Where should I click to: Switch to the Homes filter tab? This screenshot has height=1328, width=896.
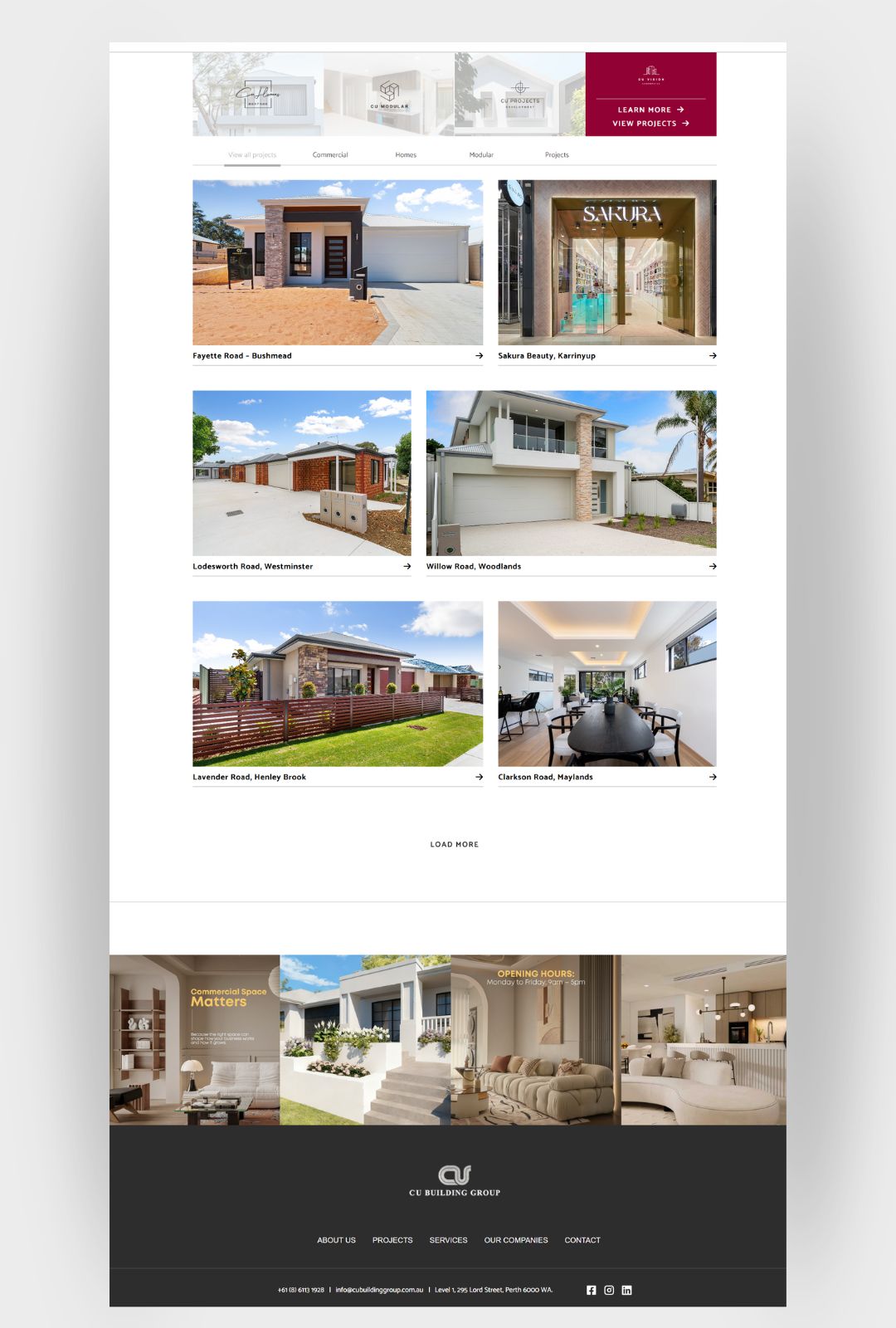point(406,155)
